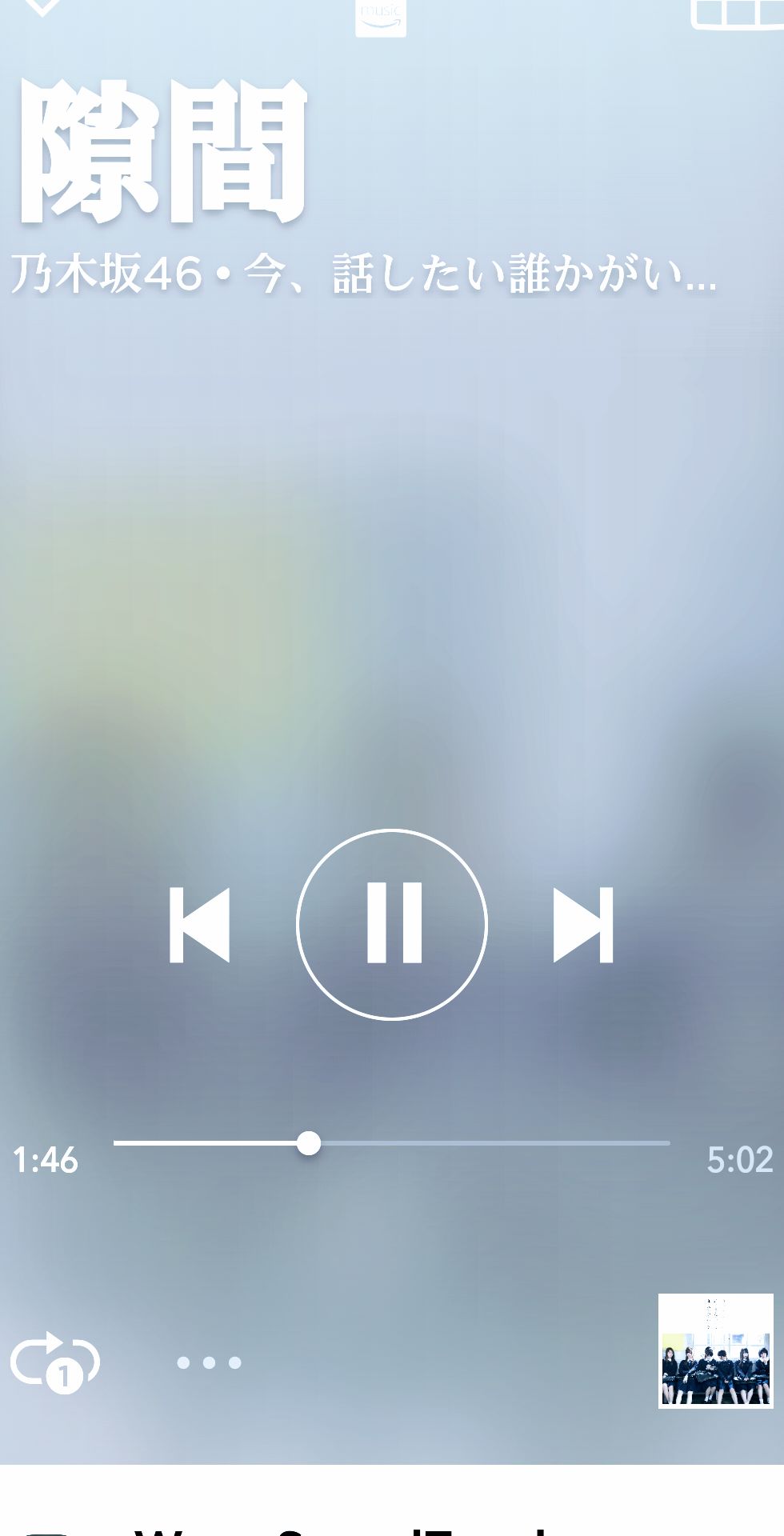Pause the current song

pos(392,924)
